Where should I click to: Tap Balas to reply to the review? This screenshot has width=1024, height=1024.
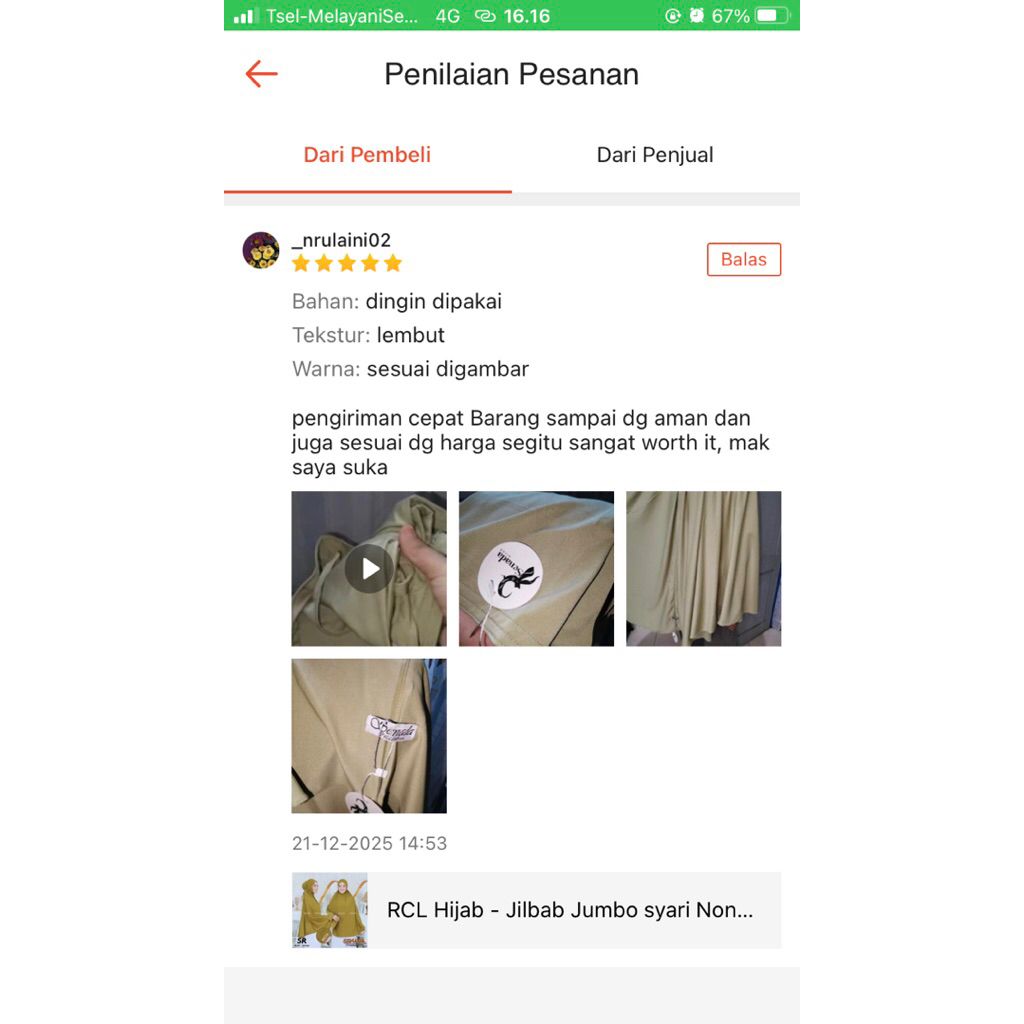743,259
